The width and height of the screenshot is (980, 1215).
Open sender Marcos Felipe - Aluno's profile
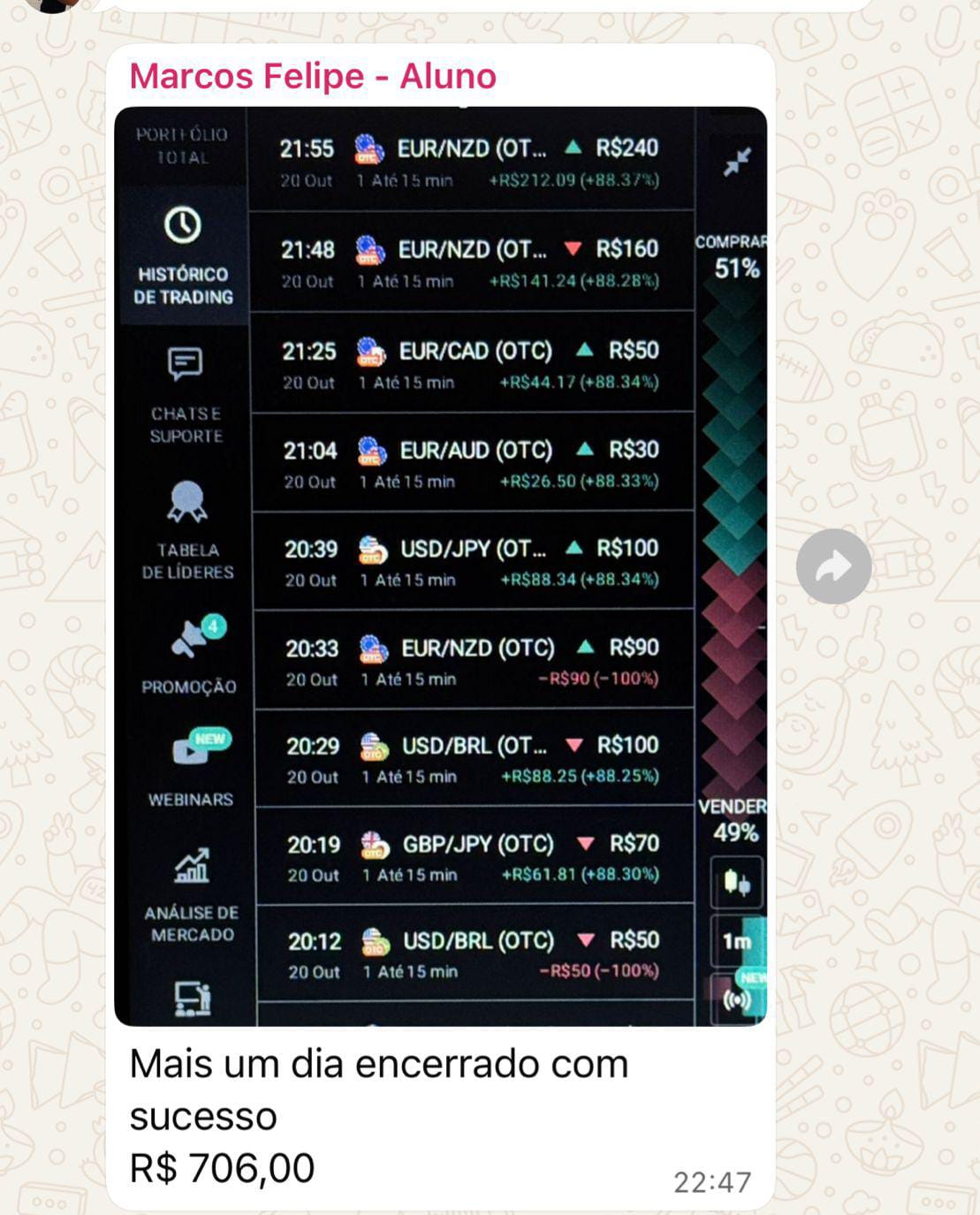313,76
